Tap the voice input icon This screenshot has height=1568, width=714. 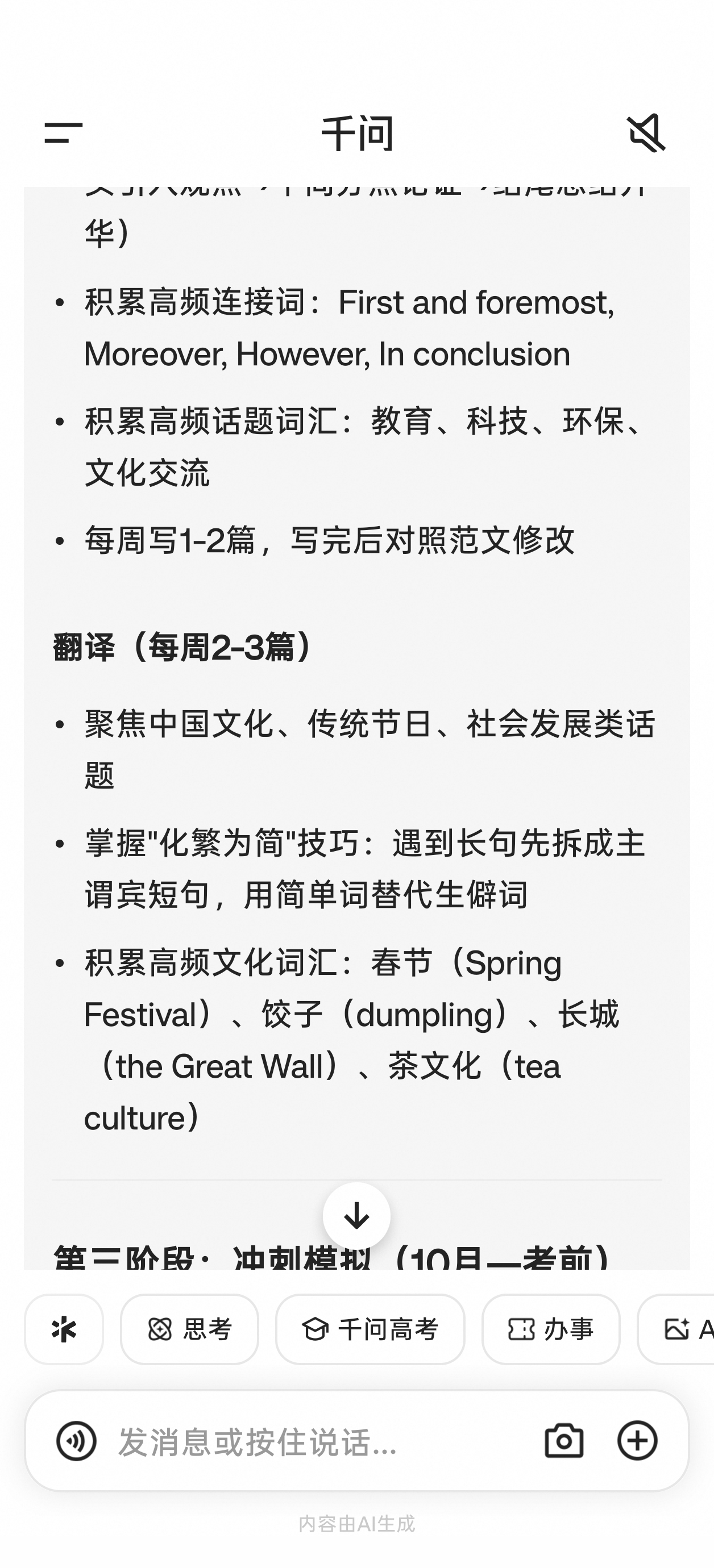76,1441
